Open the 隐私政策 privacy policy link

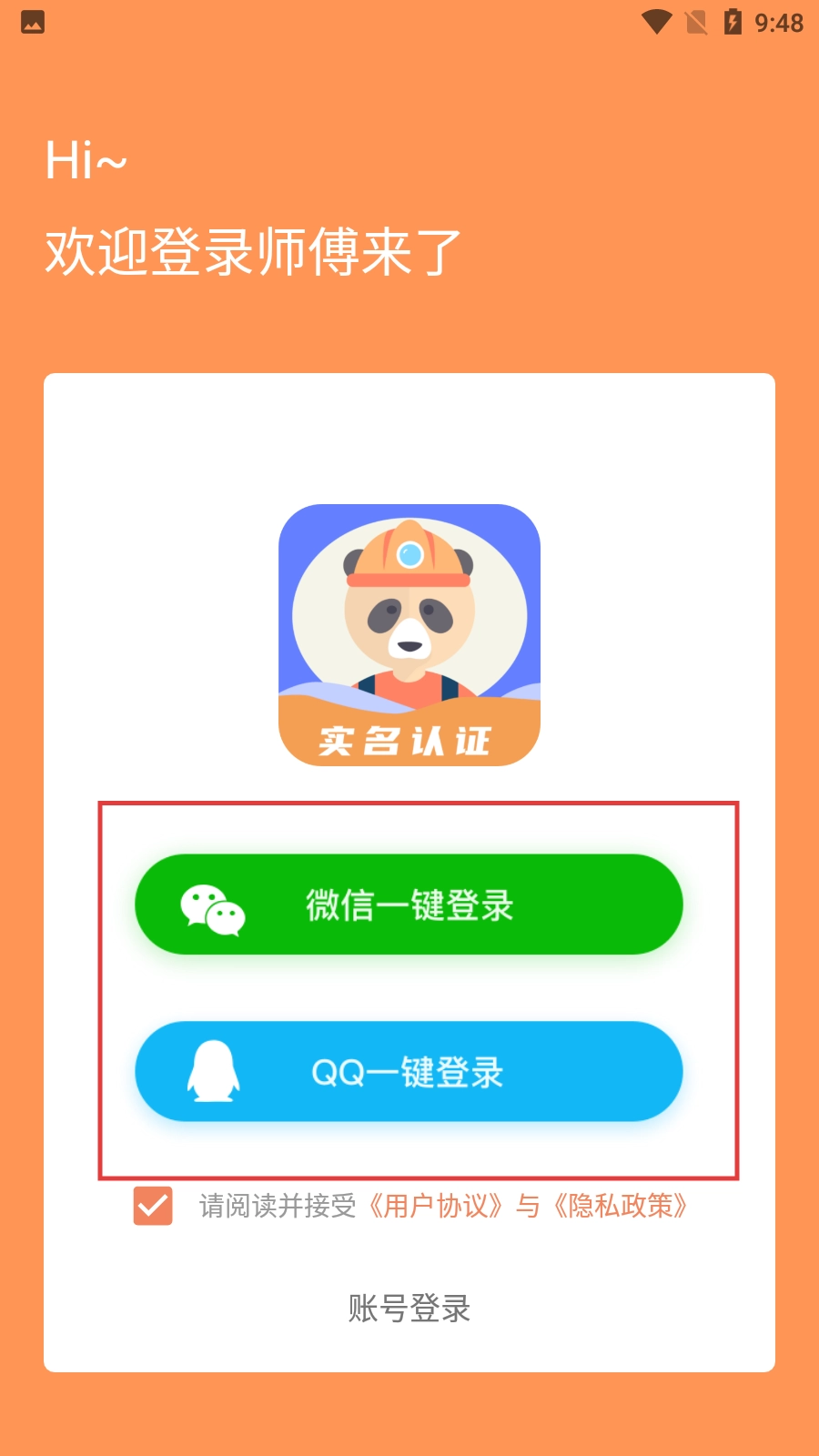621,1206
